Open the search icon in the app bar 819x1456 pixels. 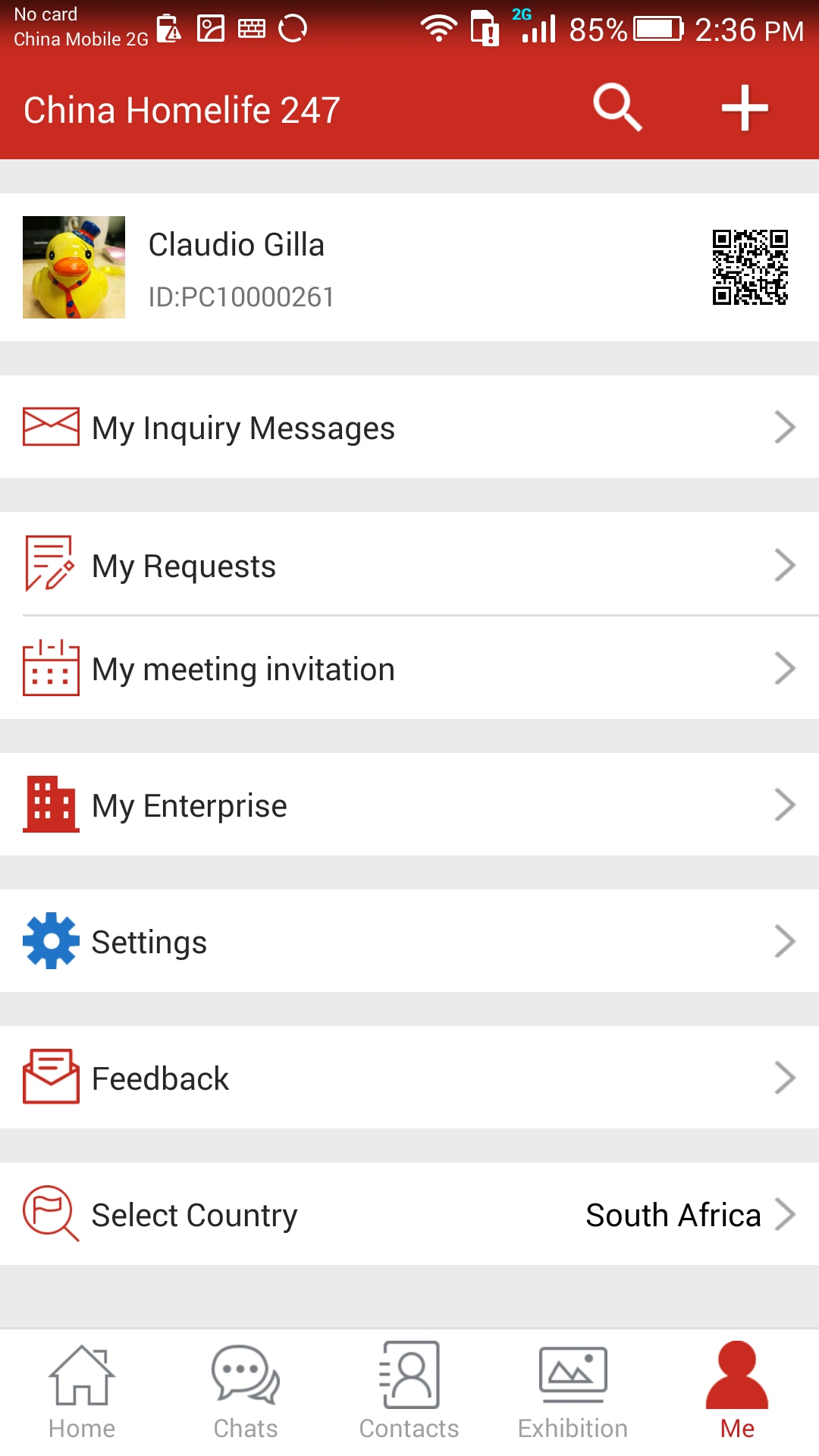[x=617, y=108]
